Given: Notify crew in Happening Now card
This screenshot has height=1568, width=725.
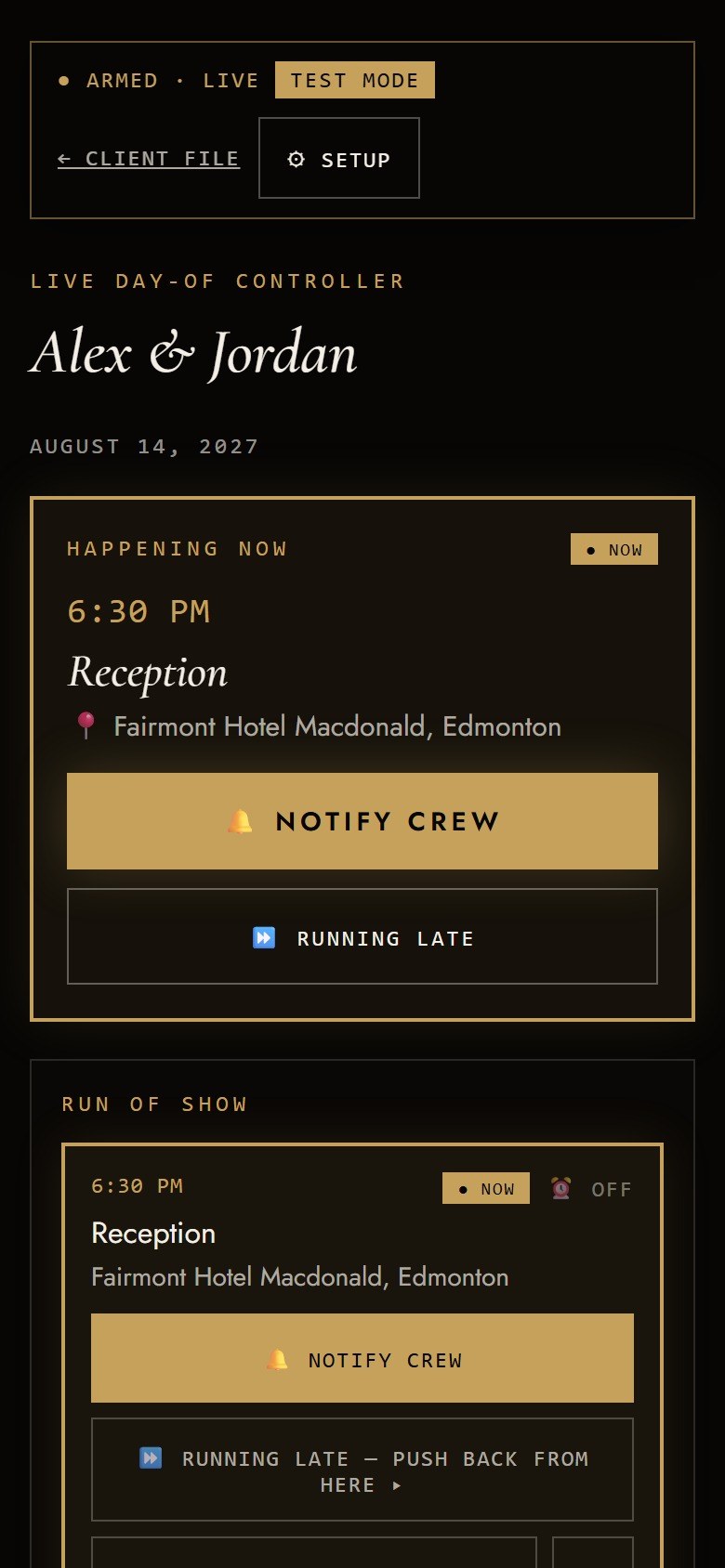Looking at the screenshot, I should point(362,821).
